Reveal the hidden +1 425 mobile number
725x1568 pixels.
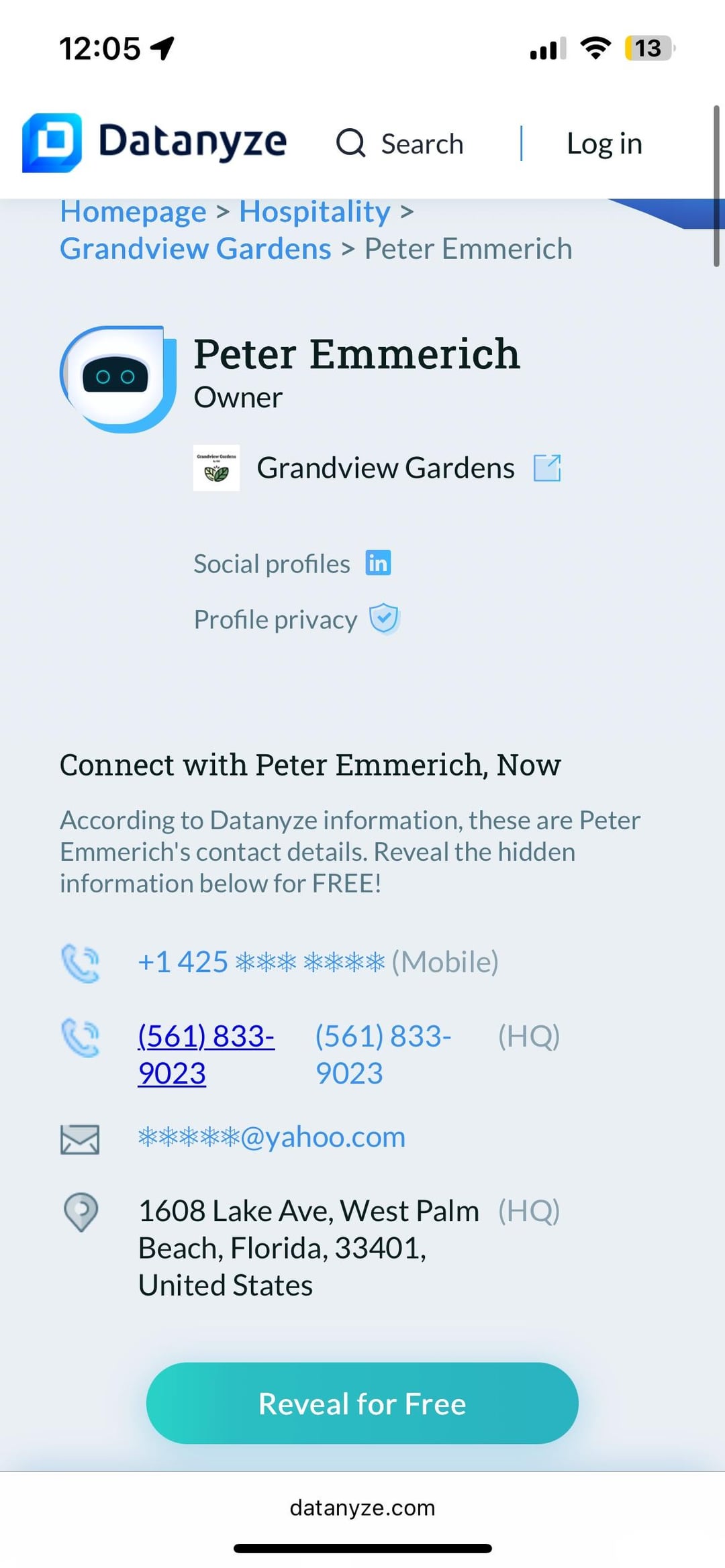262,962
